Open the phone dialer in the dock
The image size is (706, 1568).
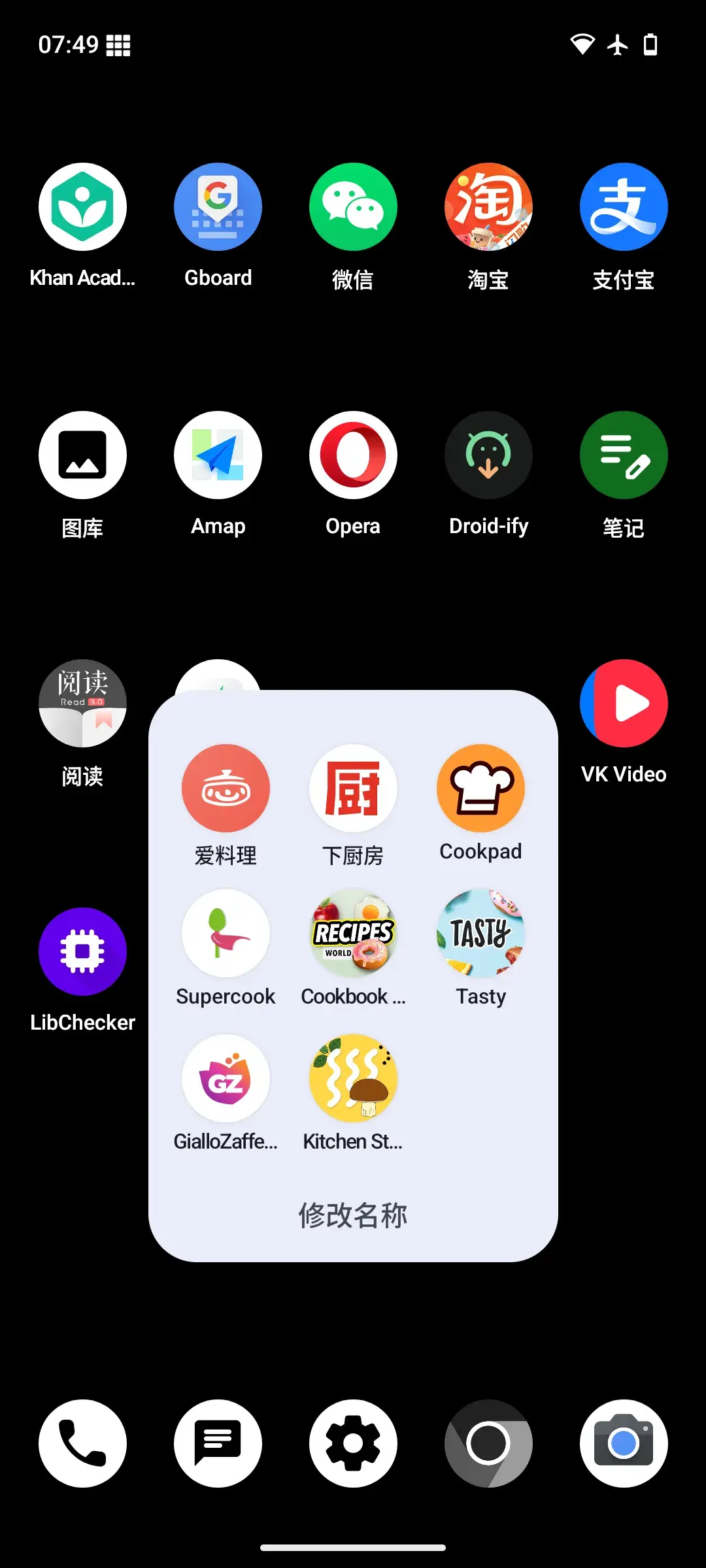tap(82, 1443)
